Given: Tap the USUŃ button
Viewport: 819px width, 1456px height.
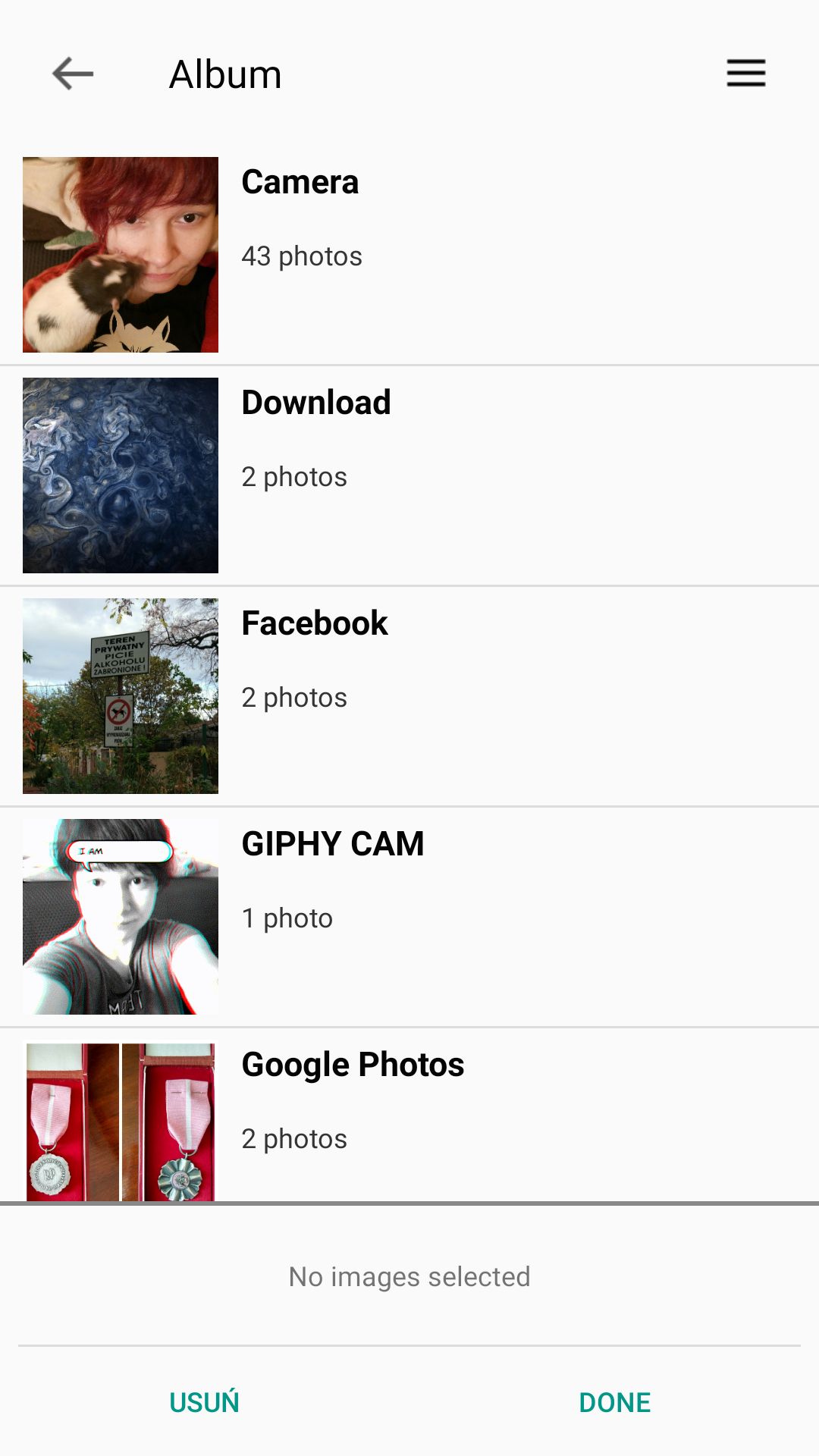Looking at the screenshot, I should pyautogui.click(x=205, y=1402).
